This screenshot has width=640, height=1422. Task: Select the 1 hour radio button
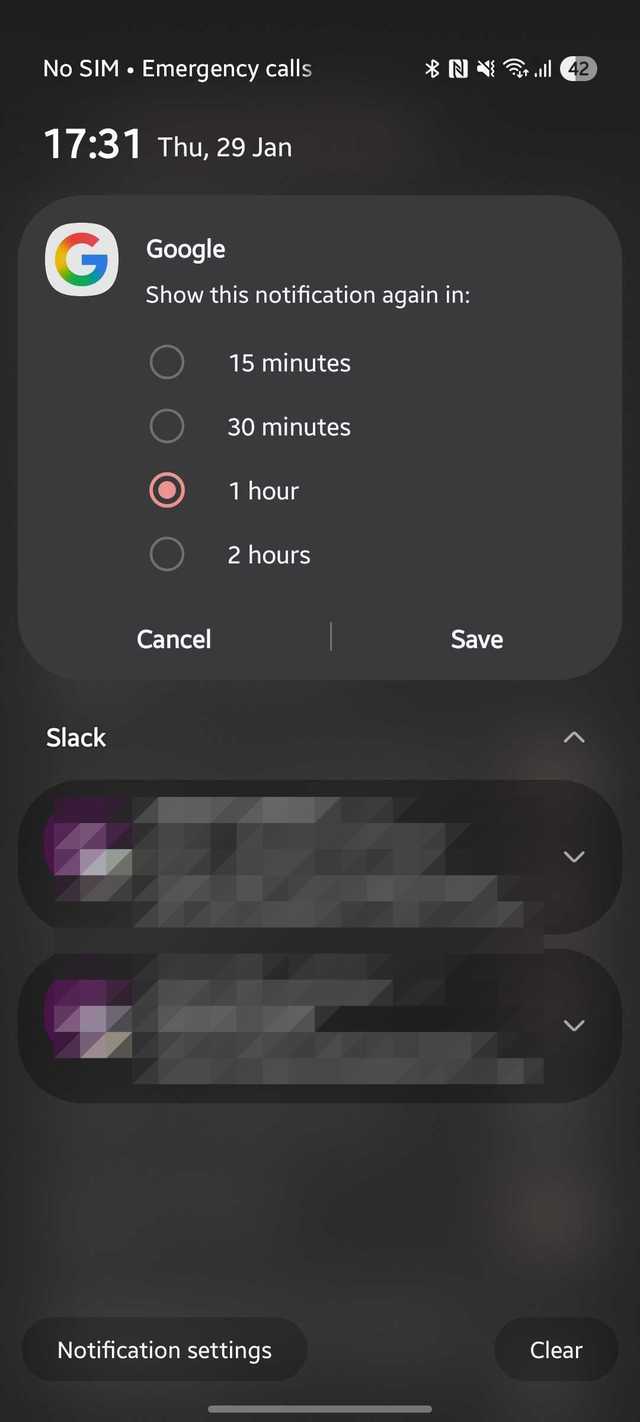click(167, 490)
